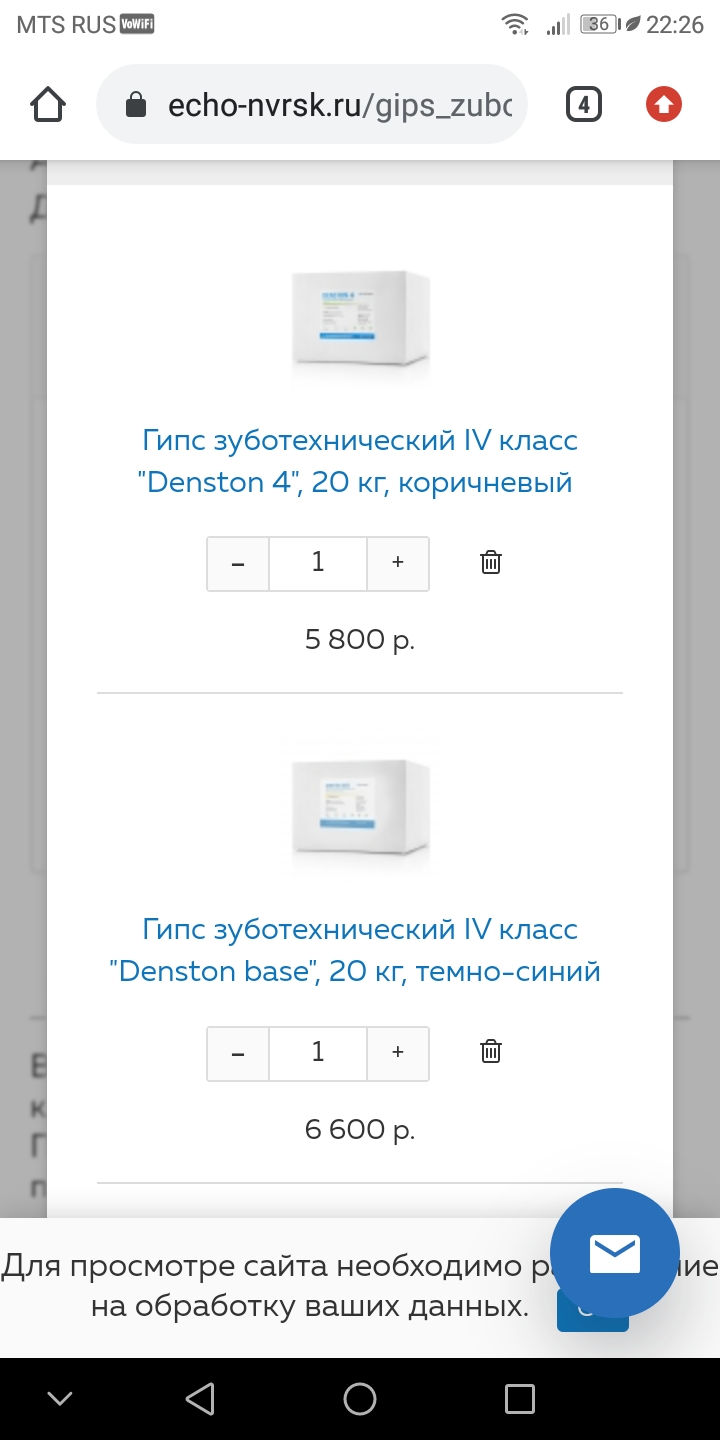Edit the quantity field for Denston base
720x1440 pixels.
[318, 1053]
